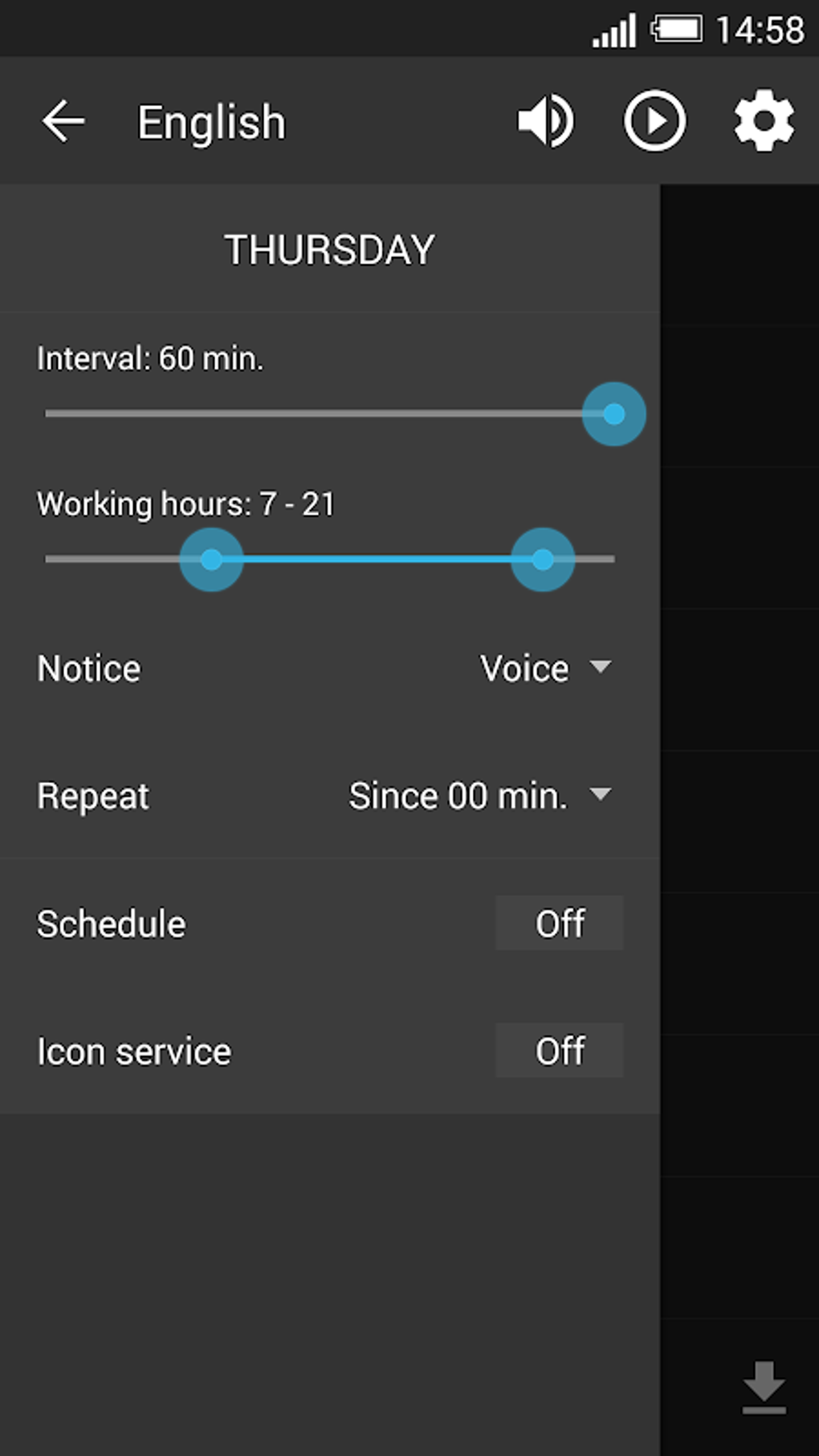Tap the English language title
This screenshot has width=819, height=1456.
click(211, 121)
